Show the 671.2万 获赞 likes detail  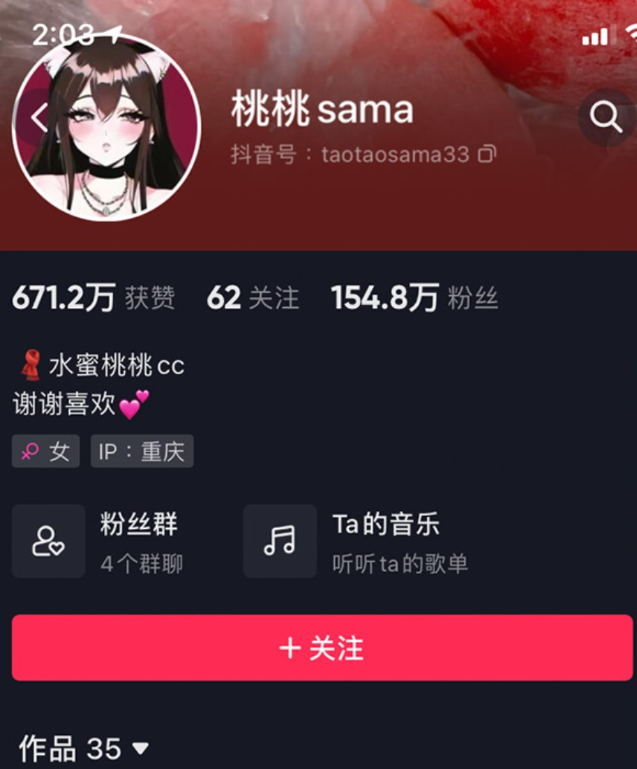click(93, 298)
